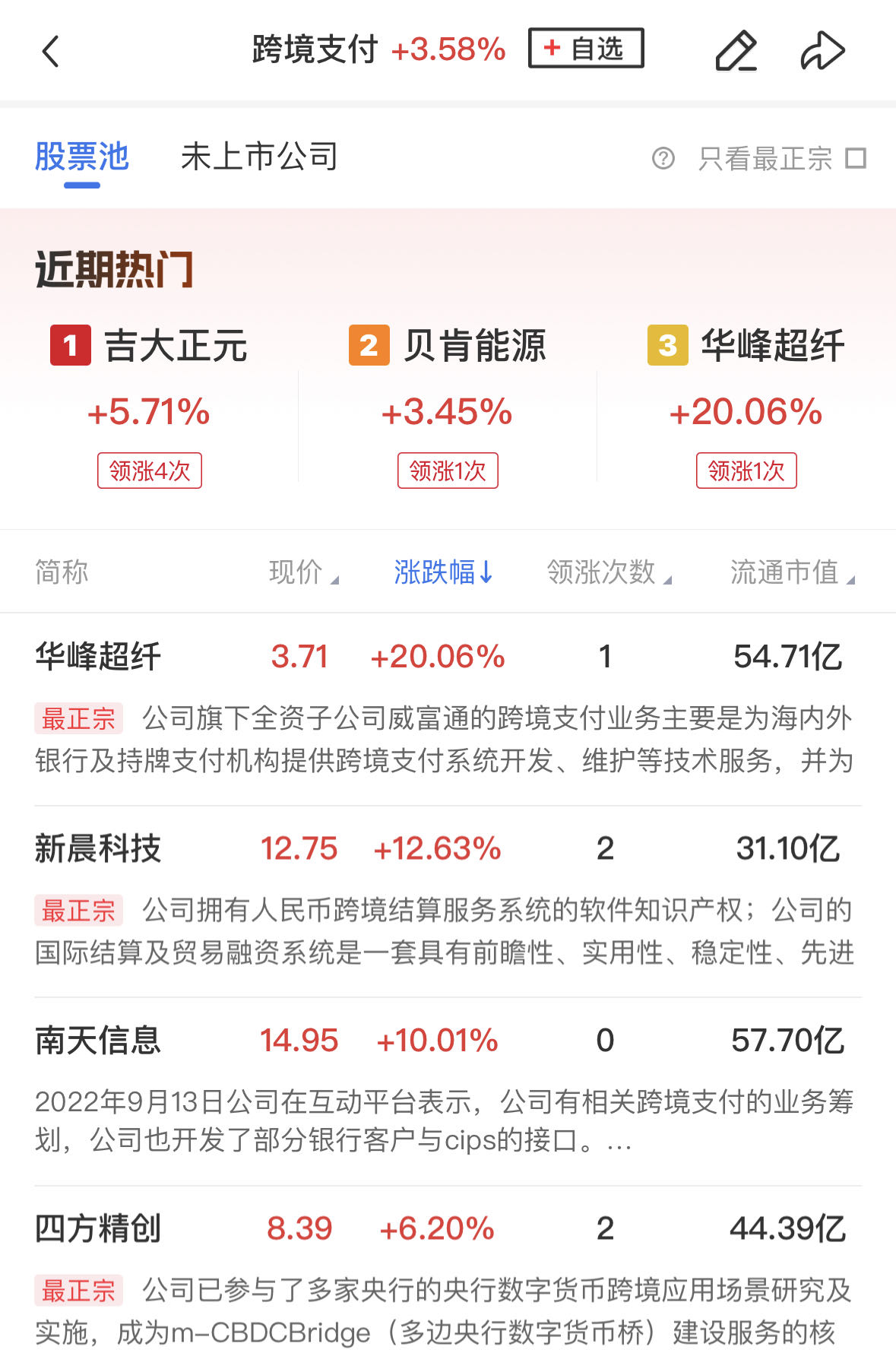Share this sector page
Image resolution: width=896 pixels, height=1372 pixels.
[x=822, y=52]
